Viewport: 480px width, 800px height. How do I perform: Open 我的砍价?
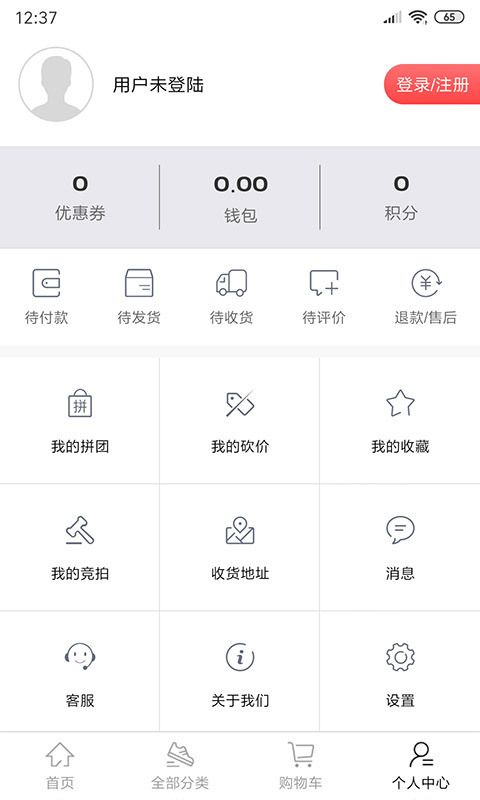(x=240, y=420)
